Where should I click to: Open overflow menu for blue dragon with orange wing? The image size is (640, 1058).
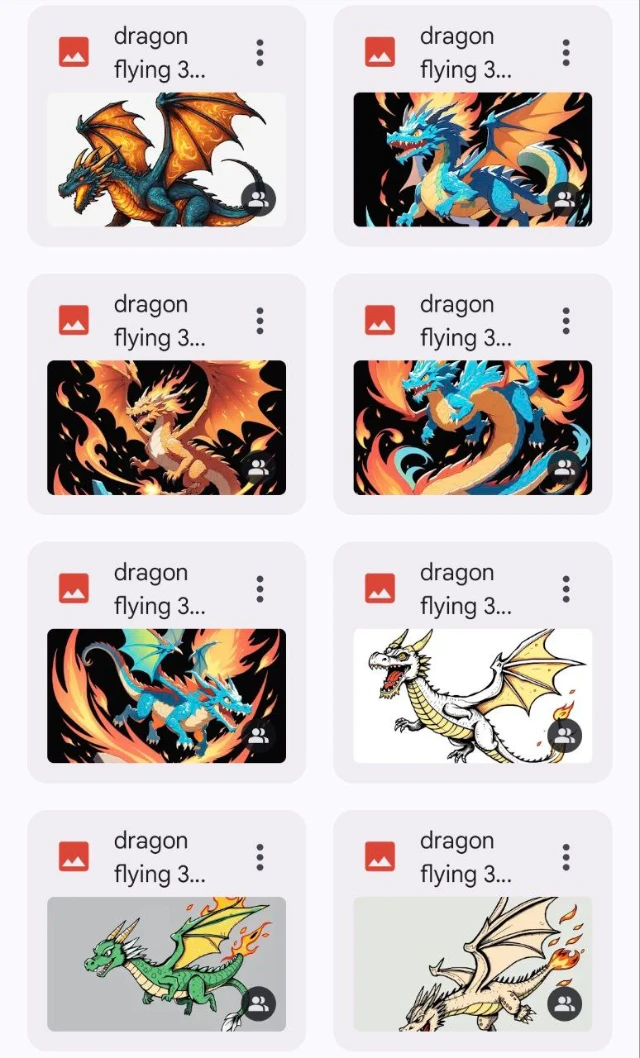click(566, 53)
